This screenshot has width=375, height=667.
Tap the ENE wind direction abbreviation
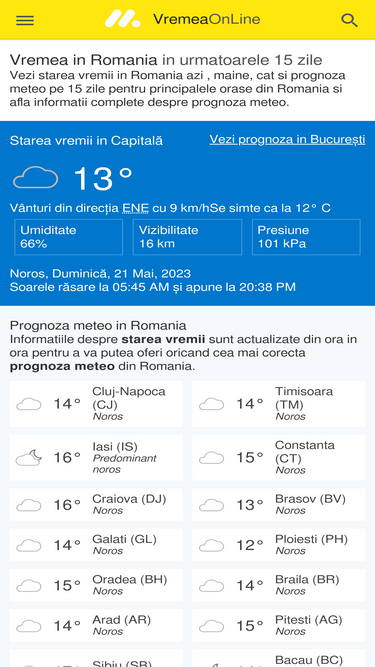click(x=136, y=208)
